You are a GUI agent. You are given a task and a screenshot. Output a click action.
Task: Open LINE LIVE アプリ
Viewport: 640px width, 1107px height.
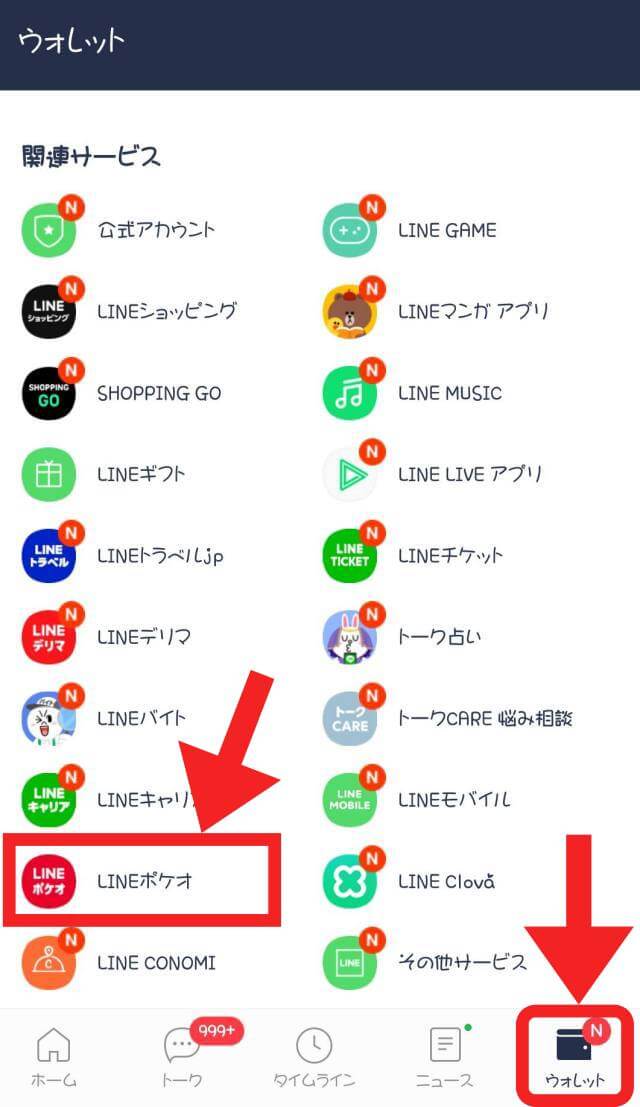tap(433, 474)
